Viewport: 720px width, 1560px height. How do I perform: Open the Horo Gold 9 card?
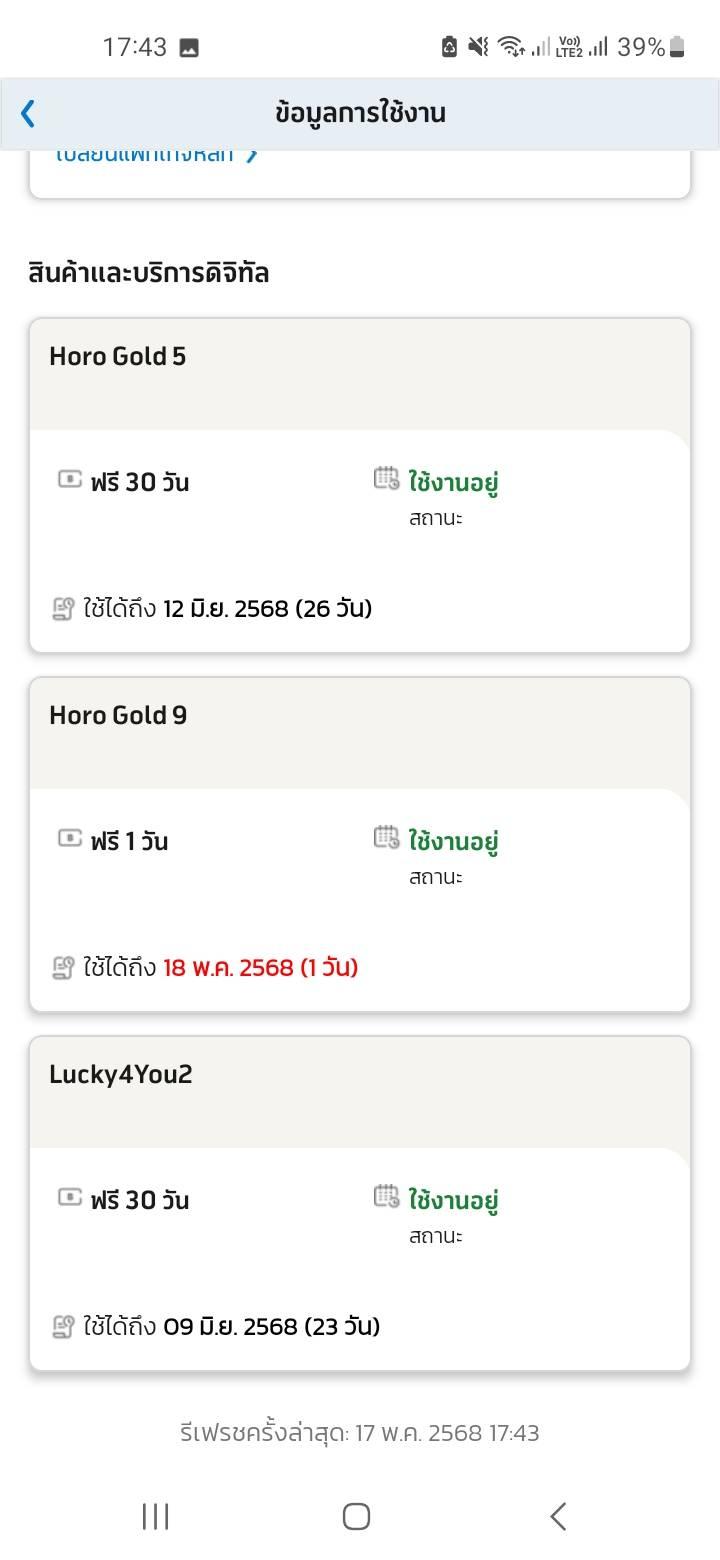pyautogui.click(x=360, y=844)
